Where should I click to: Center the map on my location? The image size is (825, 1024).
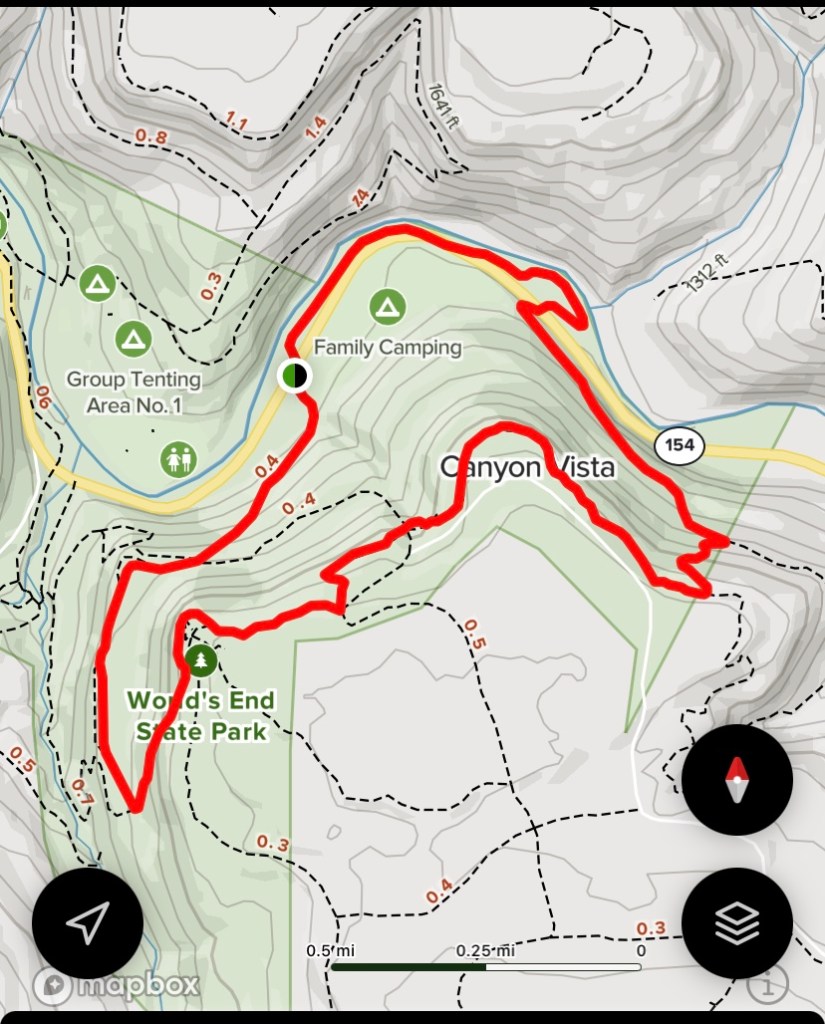tap(87, 923)
